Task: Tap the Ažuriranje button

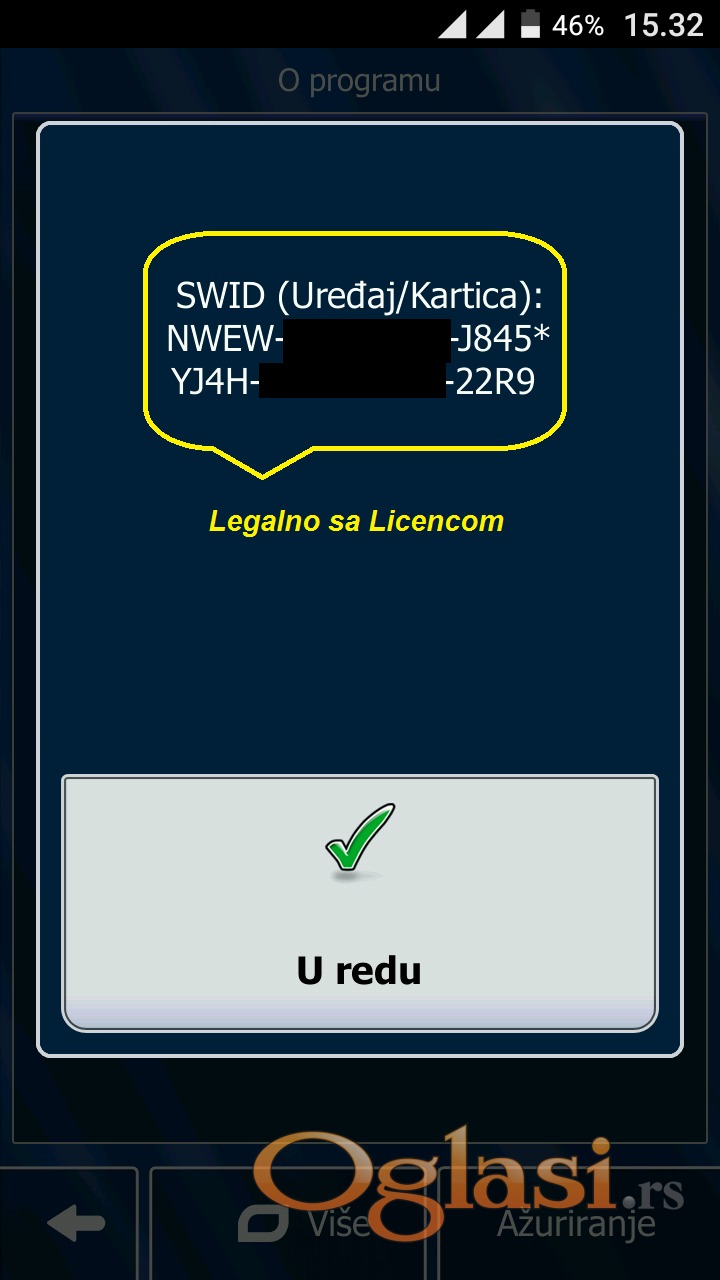Action: click(575, 1224)
